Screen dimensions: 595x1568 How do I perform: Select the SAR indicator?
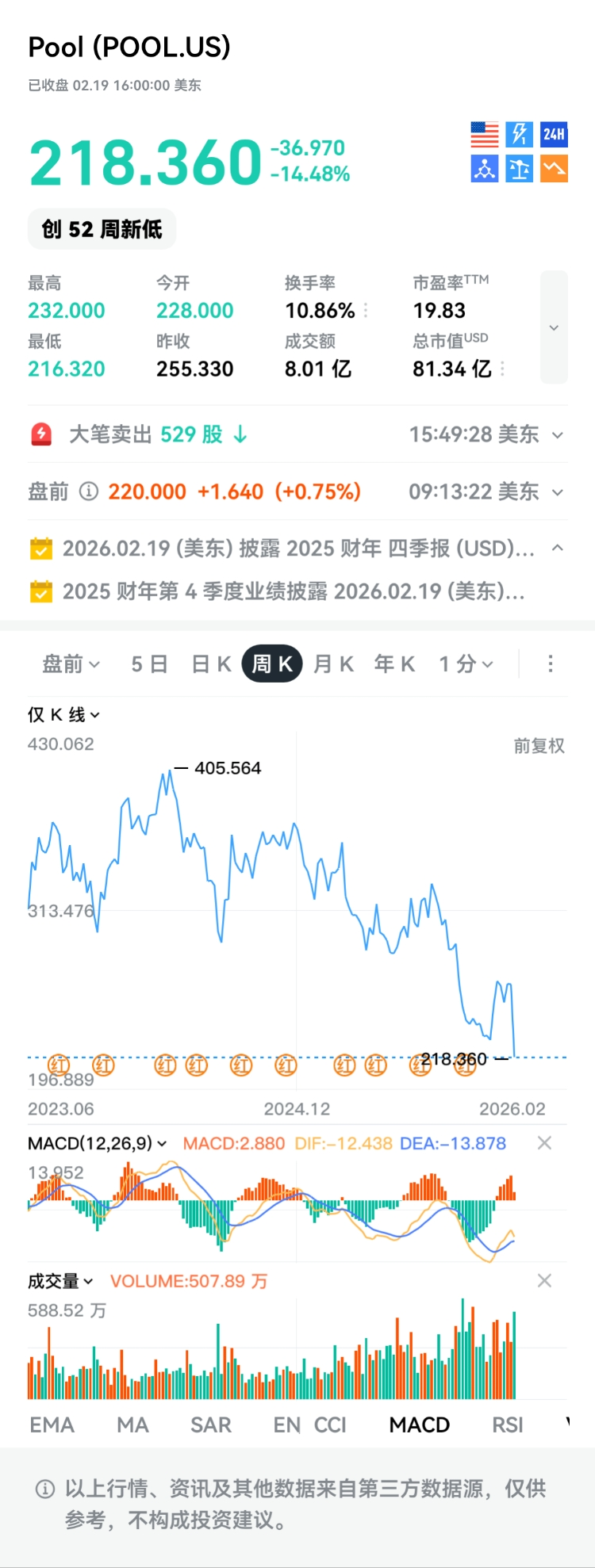click(211, 1425)
